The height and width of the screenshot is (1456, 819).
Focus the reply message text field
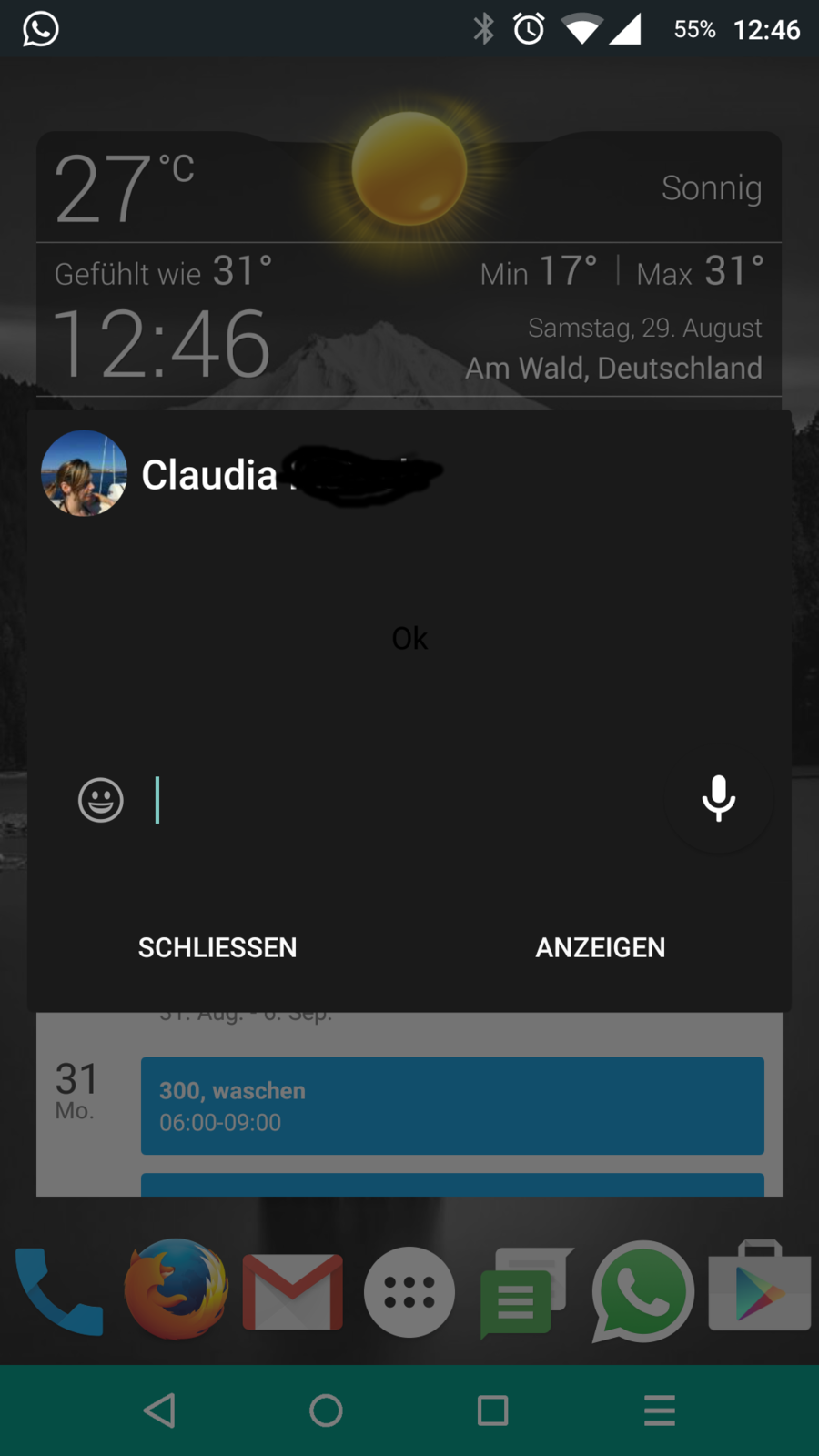(400, 801)
